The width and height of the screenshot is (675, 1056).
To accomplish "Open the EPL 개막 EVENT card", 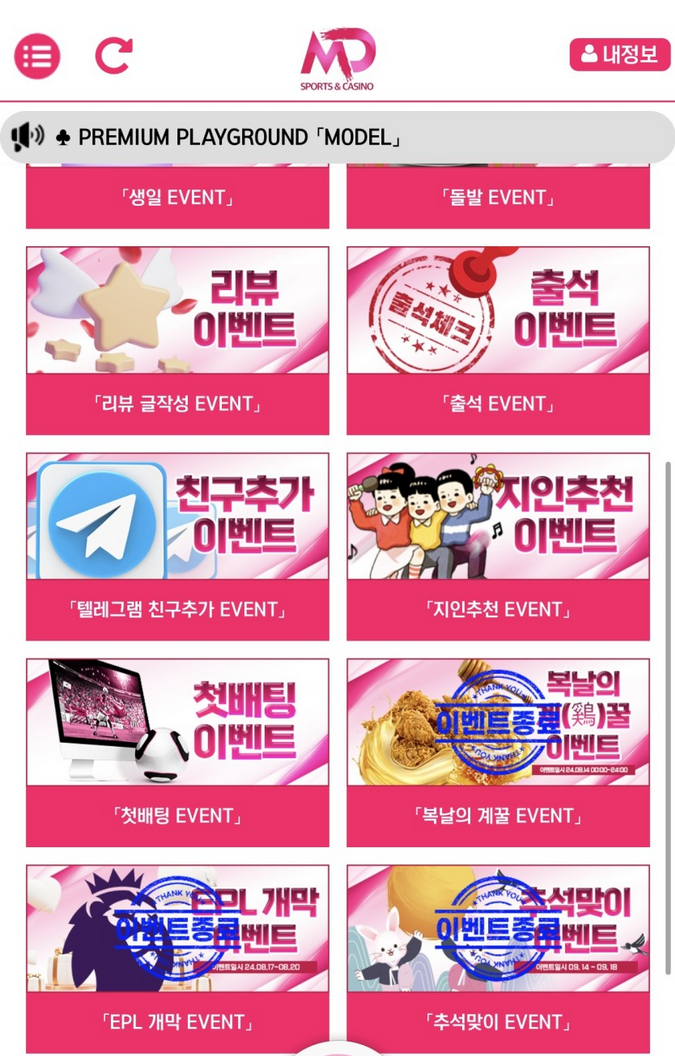I will (x=177, y=958).
